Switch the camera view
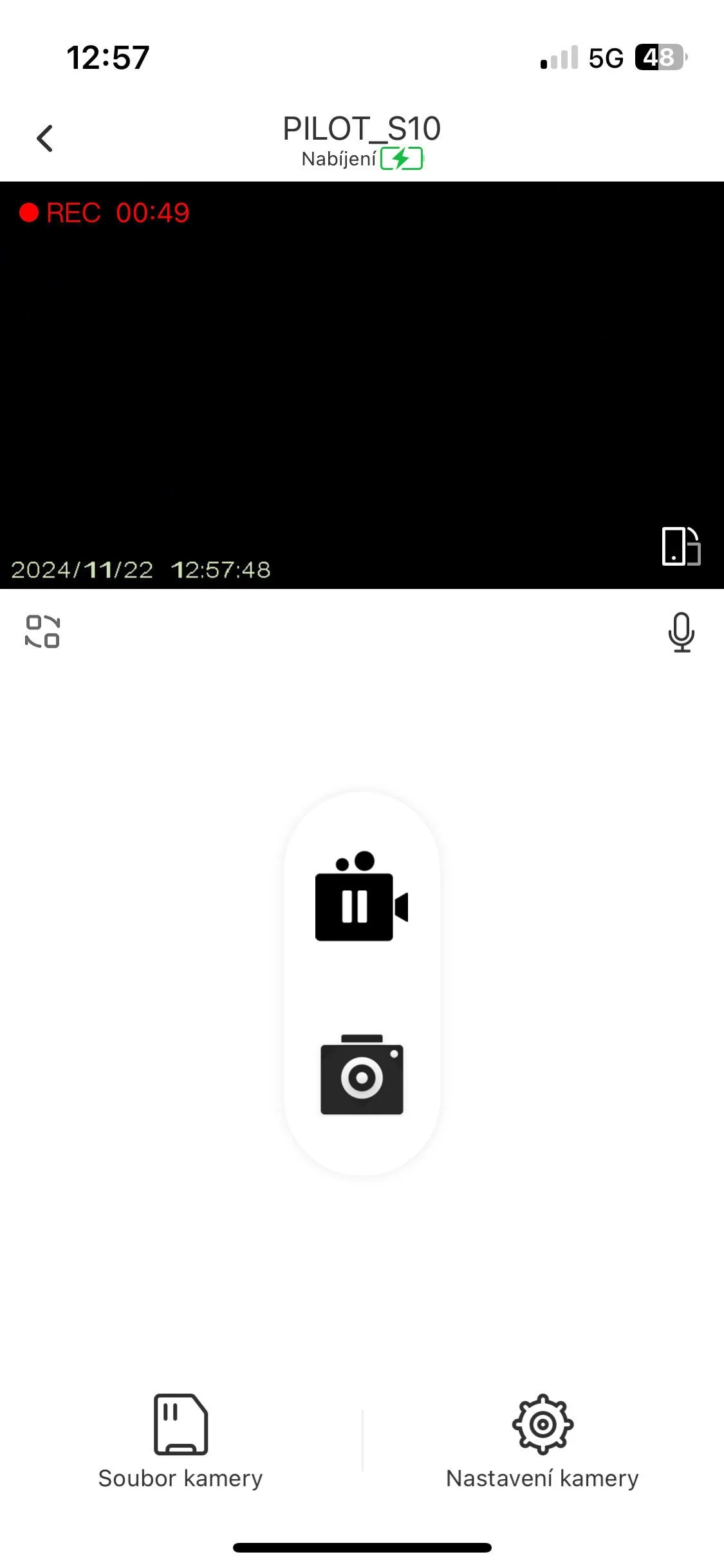 pos(42,631)
